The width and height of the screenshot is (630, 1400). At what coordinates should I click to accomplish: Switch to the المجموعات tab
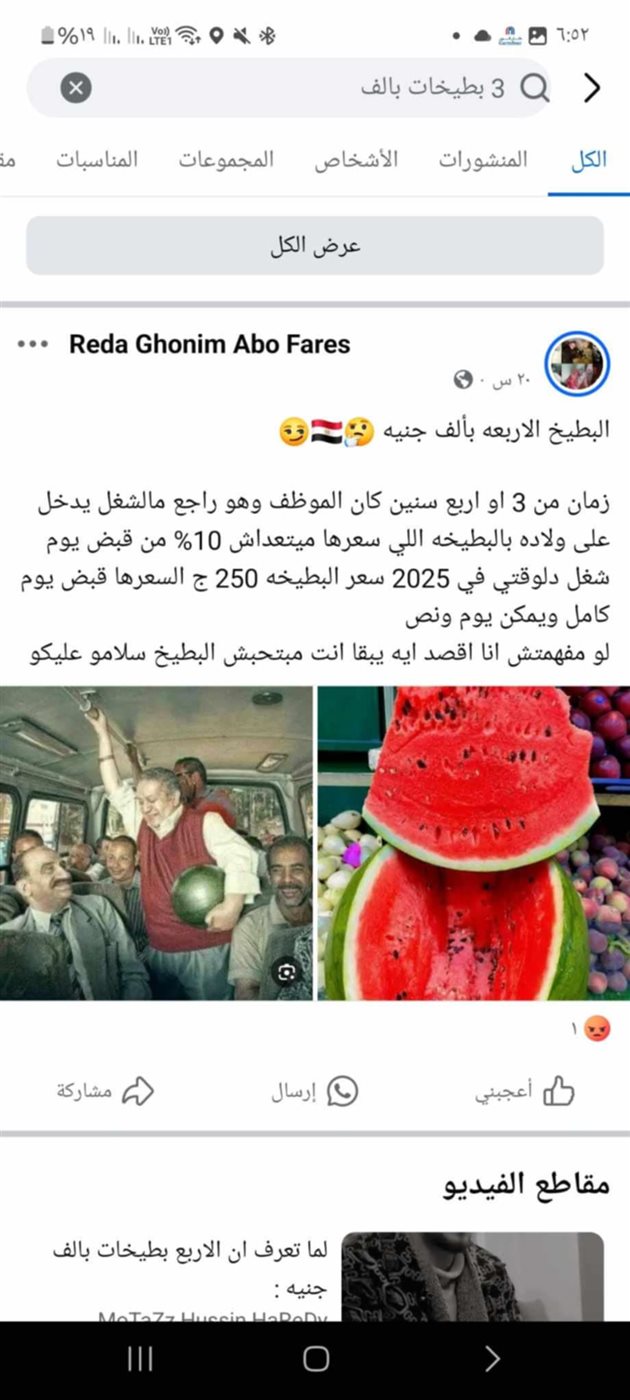pos(226,160)
